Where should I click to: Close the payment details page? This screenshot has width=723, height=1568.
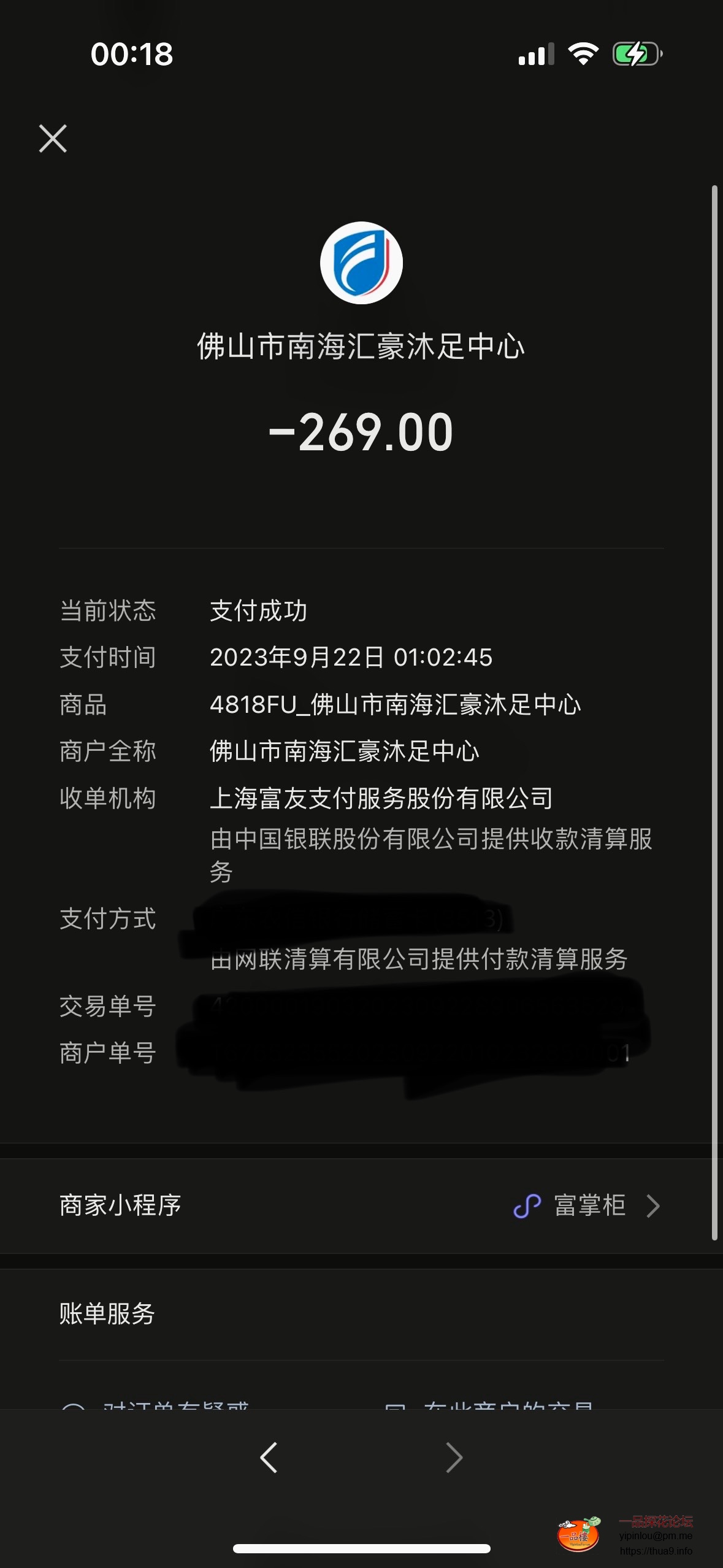(53, 138)
